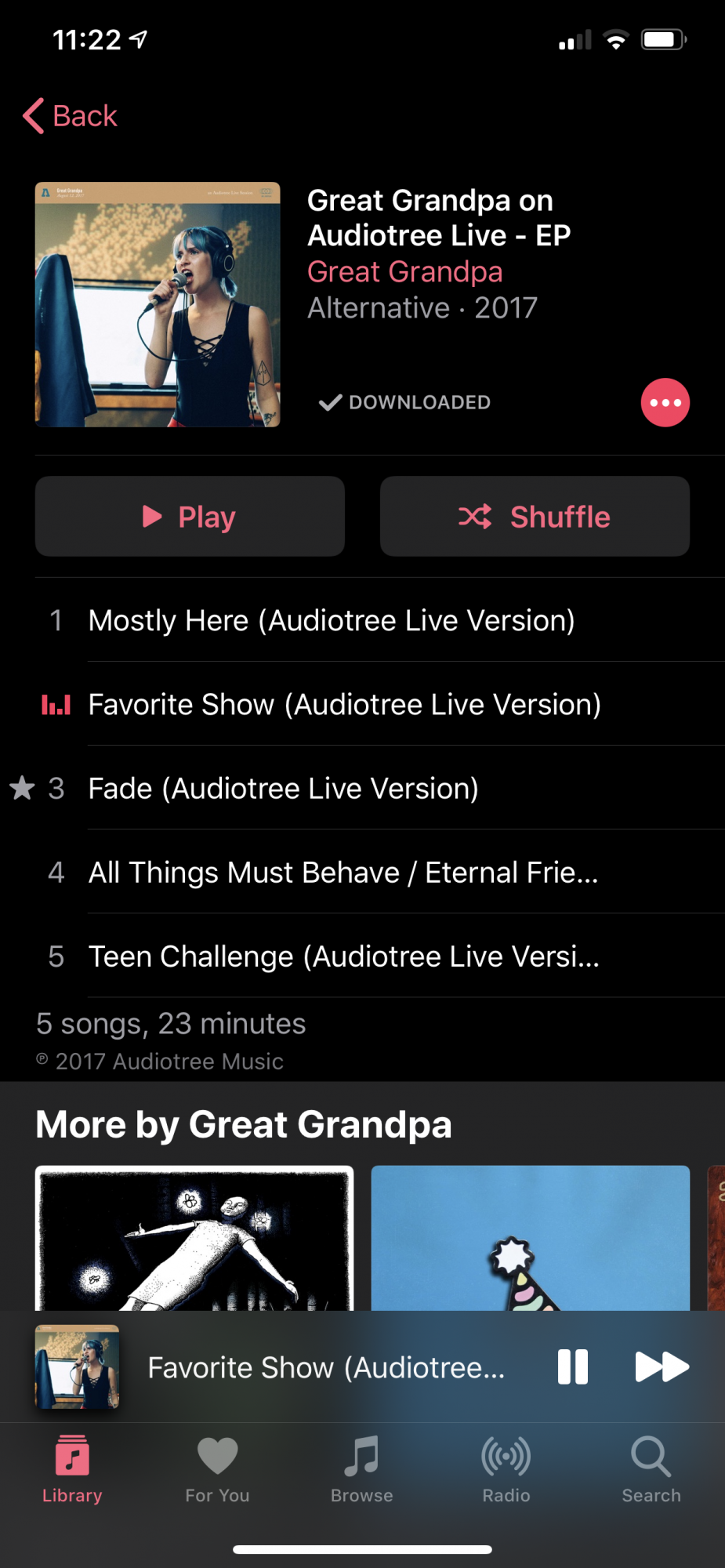Viewport: 725px width, 1568px height.
Task: Play Fade (Audiotree Live Version)
Action: (283, 789)
